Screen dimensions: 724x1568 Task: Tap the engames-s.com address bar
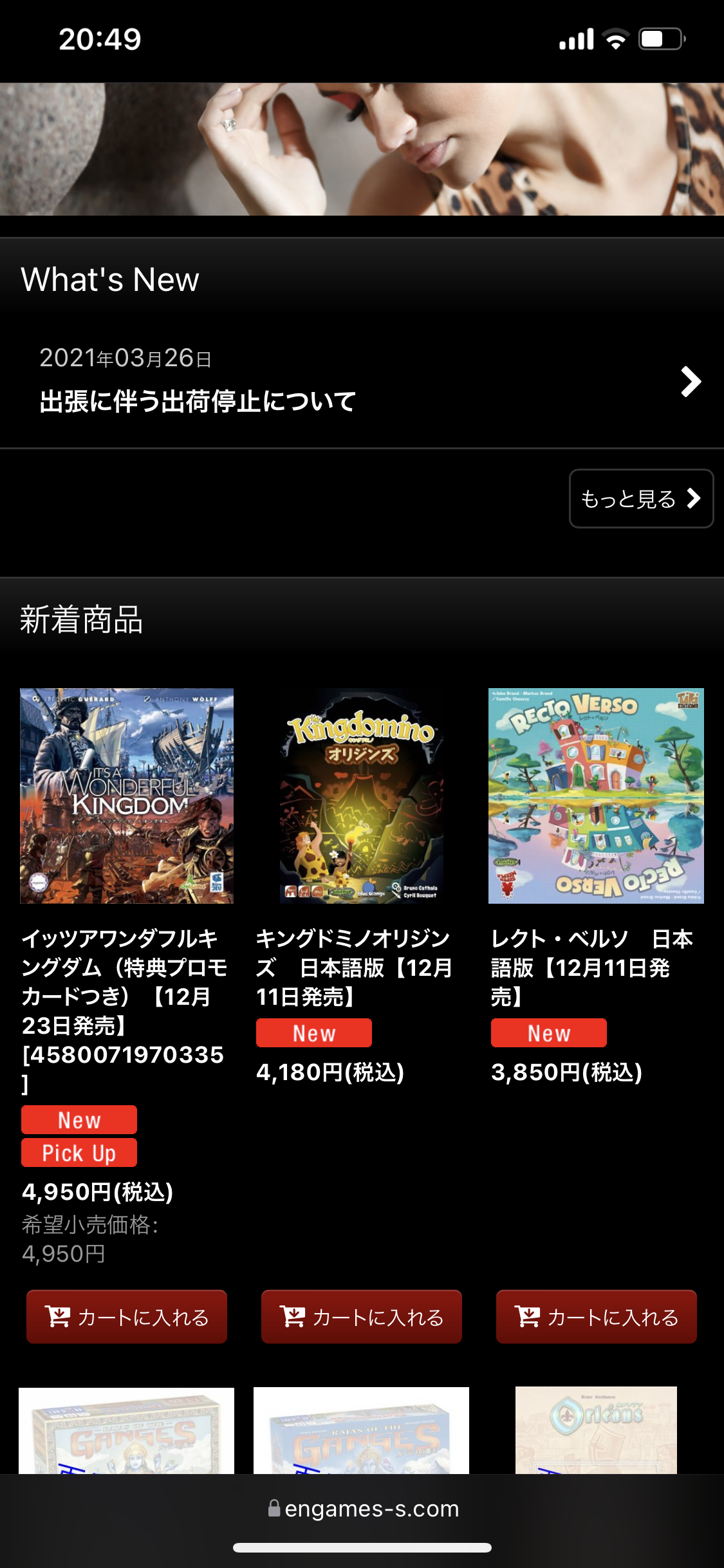[x=363, y=1508]
